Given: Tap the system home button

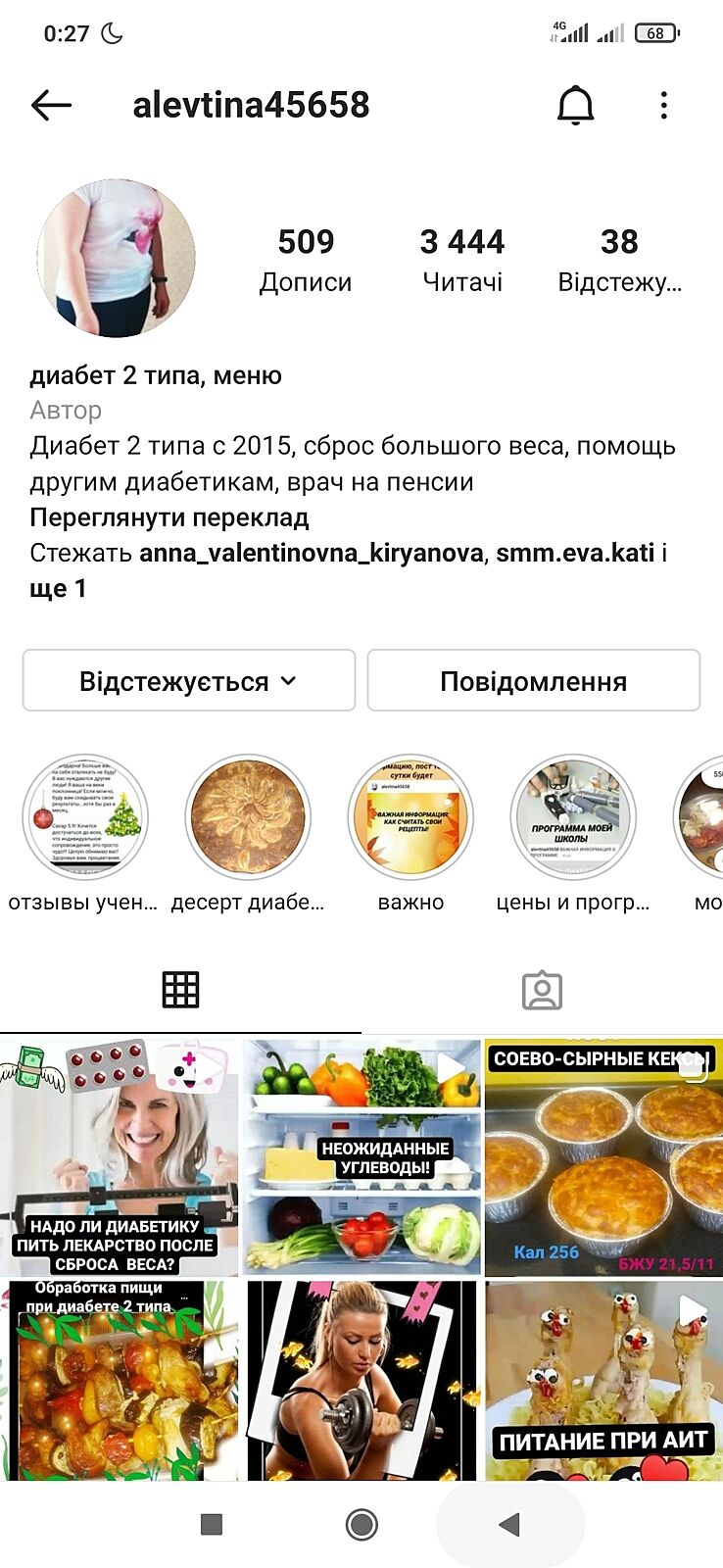Looking at the screenshot, I should click(x=361, y=1524).
